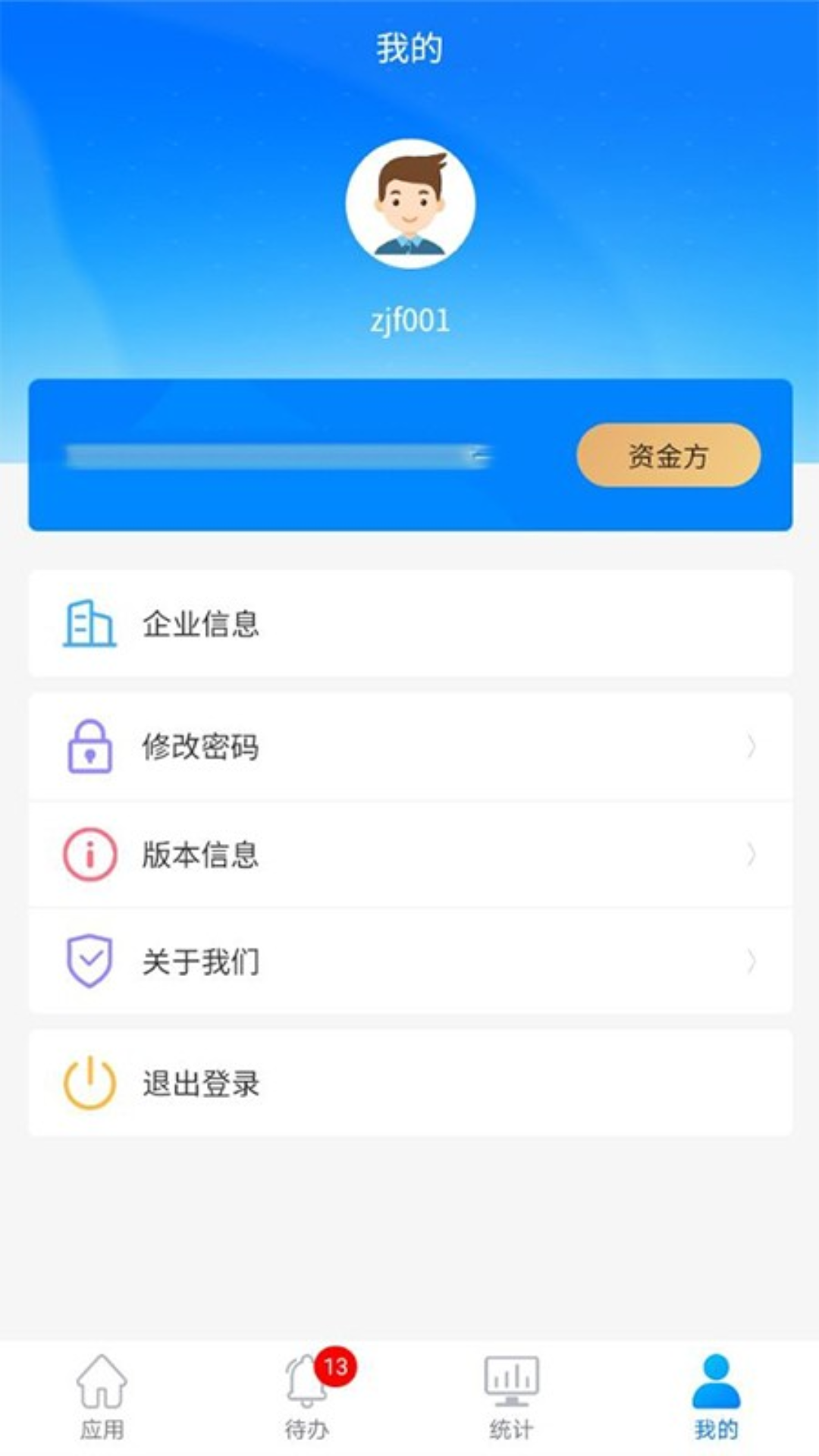Screen dimensions: 819x1456
Task: Tap the 资金方 button
Action: click(x=668, y=455)
